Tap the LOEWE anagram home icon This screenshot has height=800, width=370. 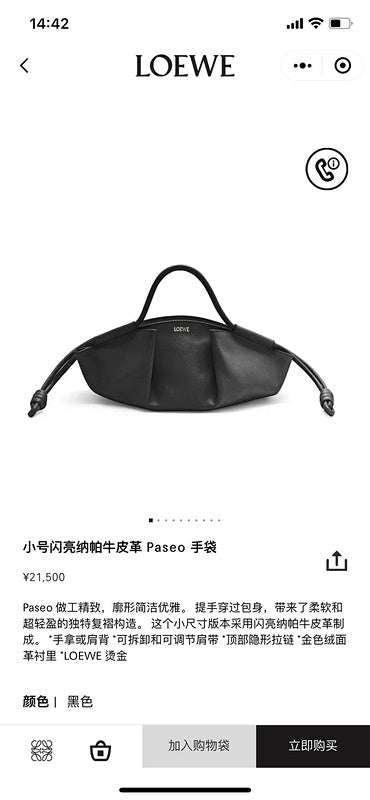[42, 751]
